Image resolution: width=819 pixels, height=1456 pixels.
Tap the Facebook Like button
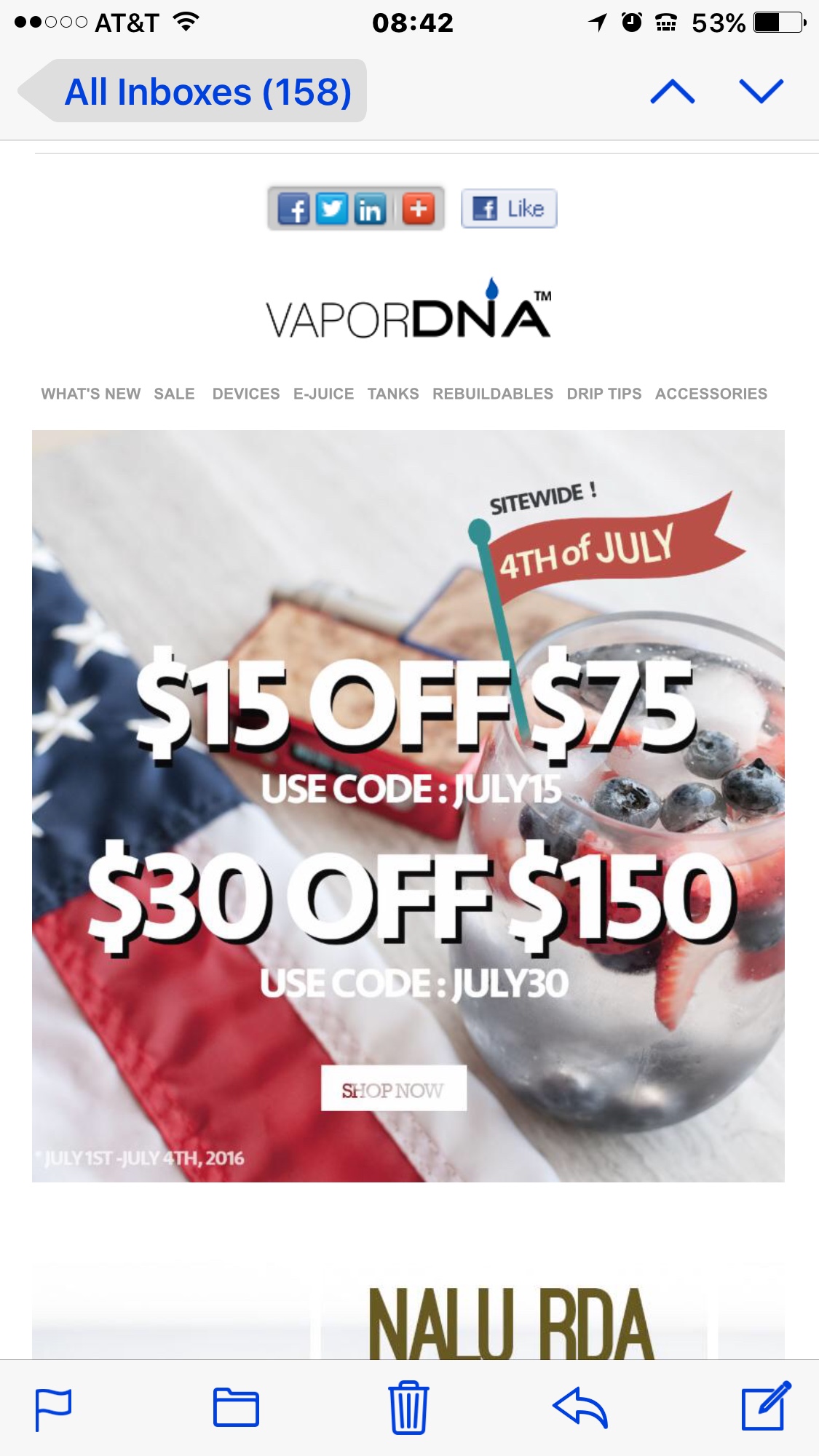click(x=509, y=209)
